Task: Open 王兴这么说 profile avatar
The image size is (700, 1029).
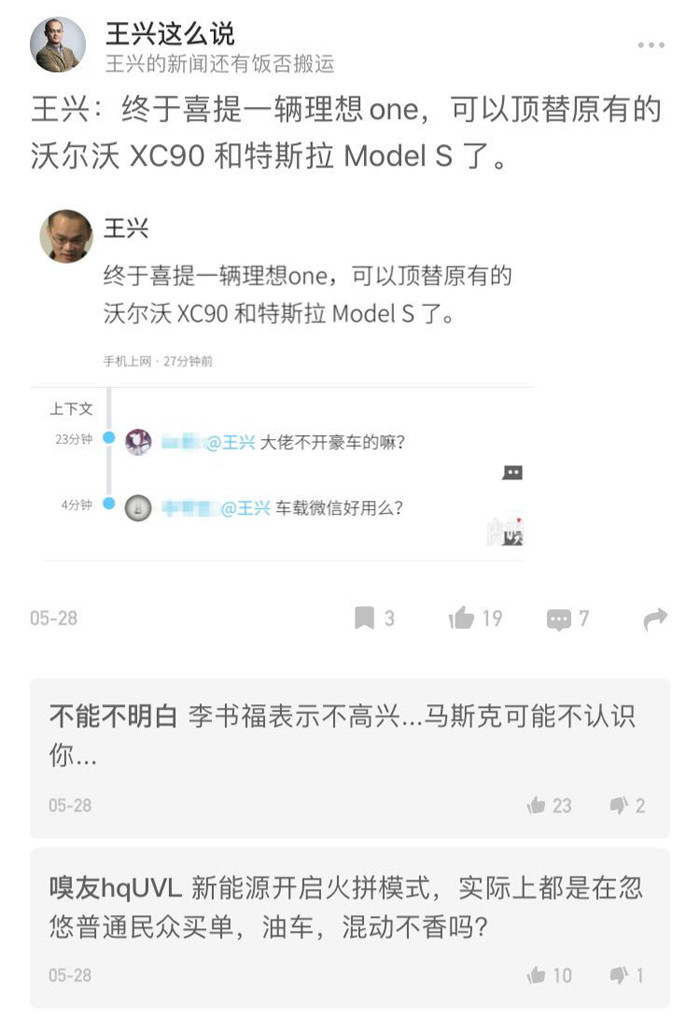Action: click(57, 45)
